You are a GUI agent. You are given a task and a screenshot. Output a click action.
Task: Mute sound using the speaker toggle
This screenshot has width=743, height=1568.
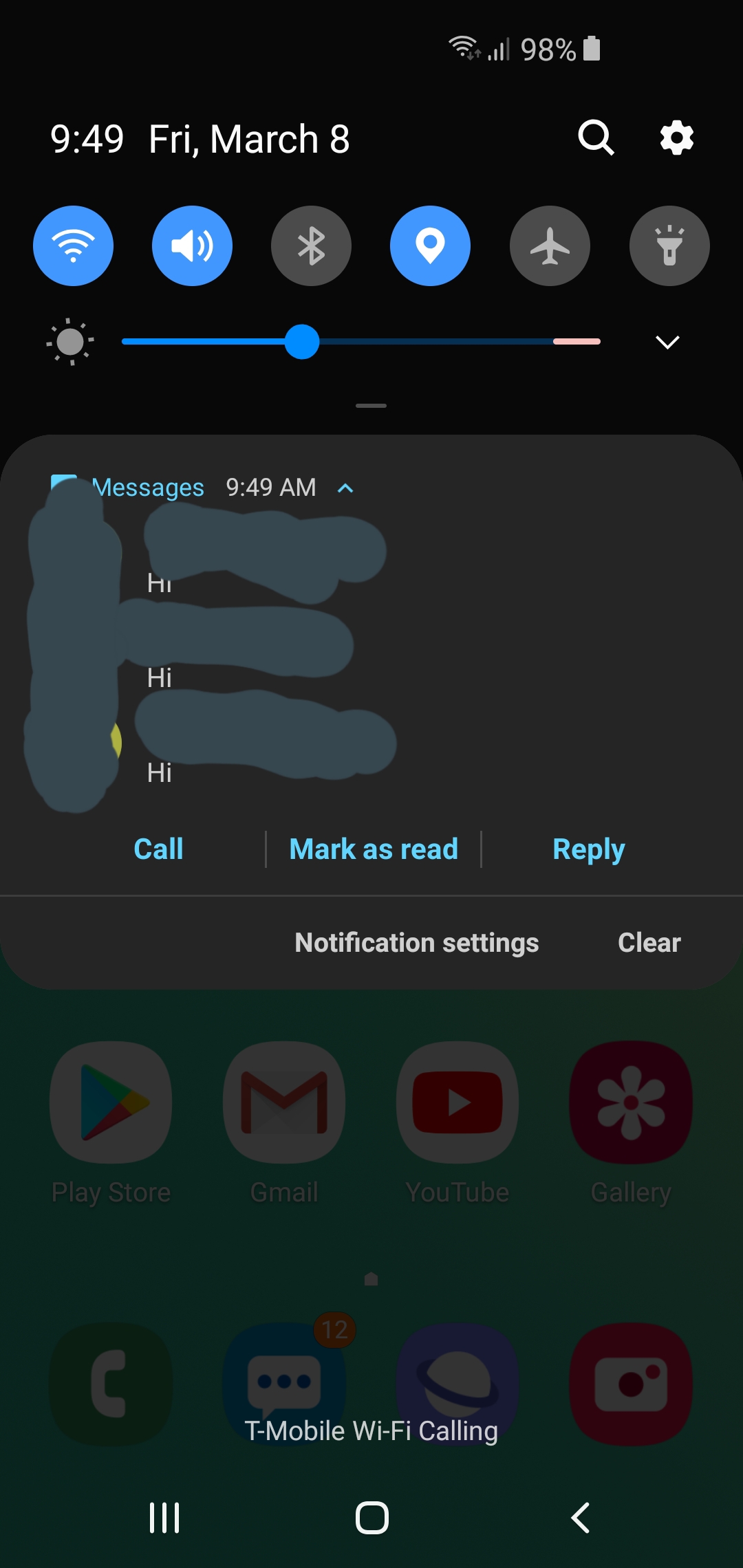click(192, 246)
